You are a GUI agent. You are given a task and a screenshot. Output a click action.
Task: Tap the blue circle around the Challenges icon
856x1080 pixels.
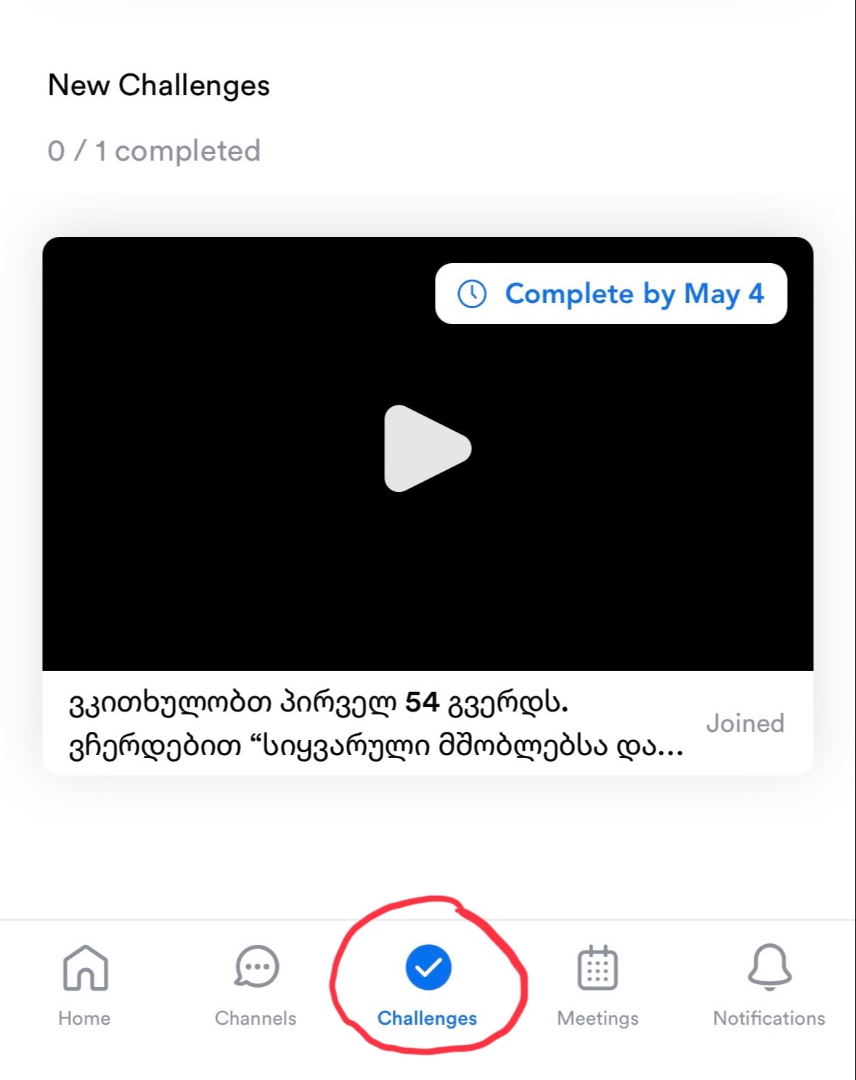[x=428, y=964]
